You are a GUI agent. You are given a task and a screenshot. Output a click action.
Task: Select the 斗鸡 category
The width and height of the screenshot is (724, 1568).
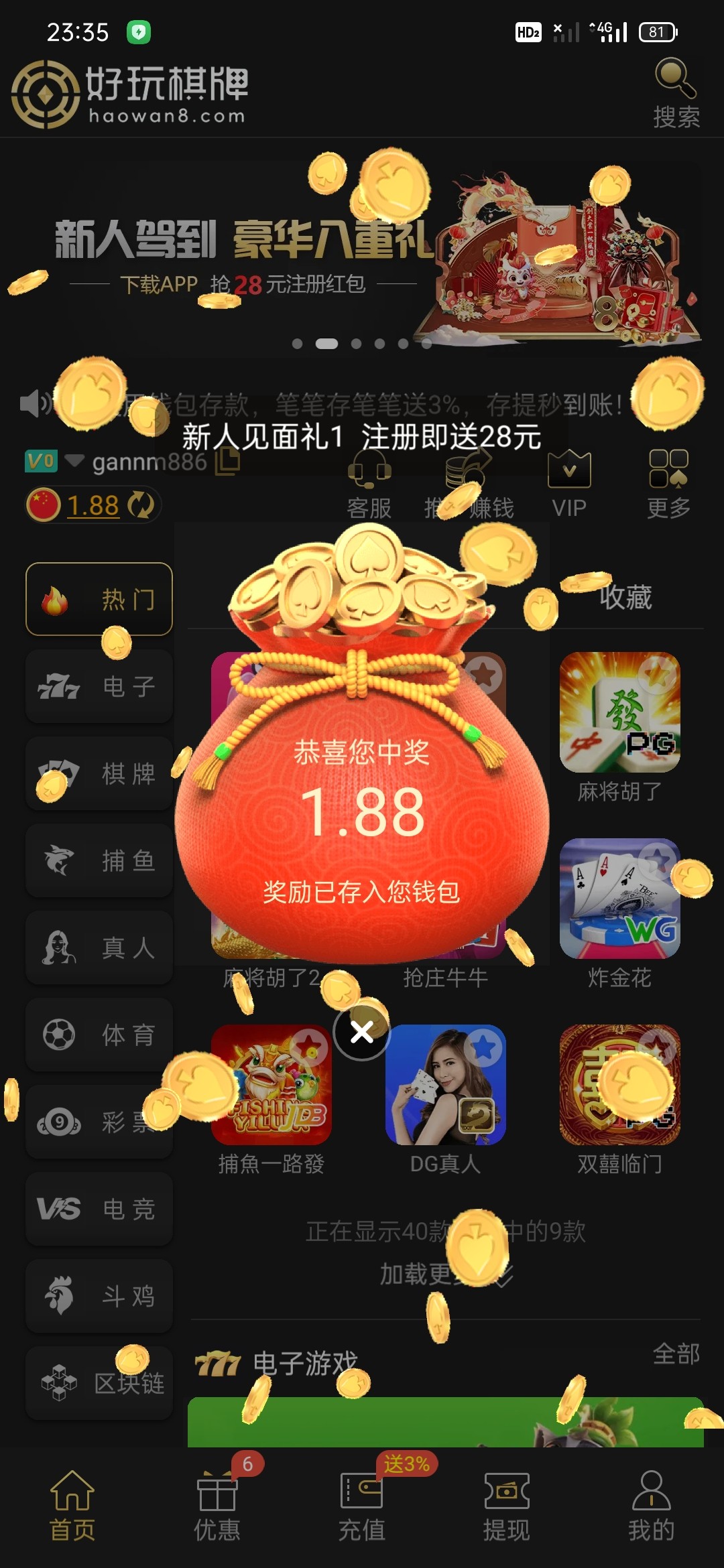point(99,1297)
